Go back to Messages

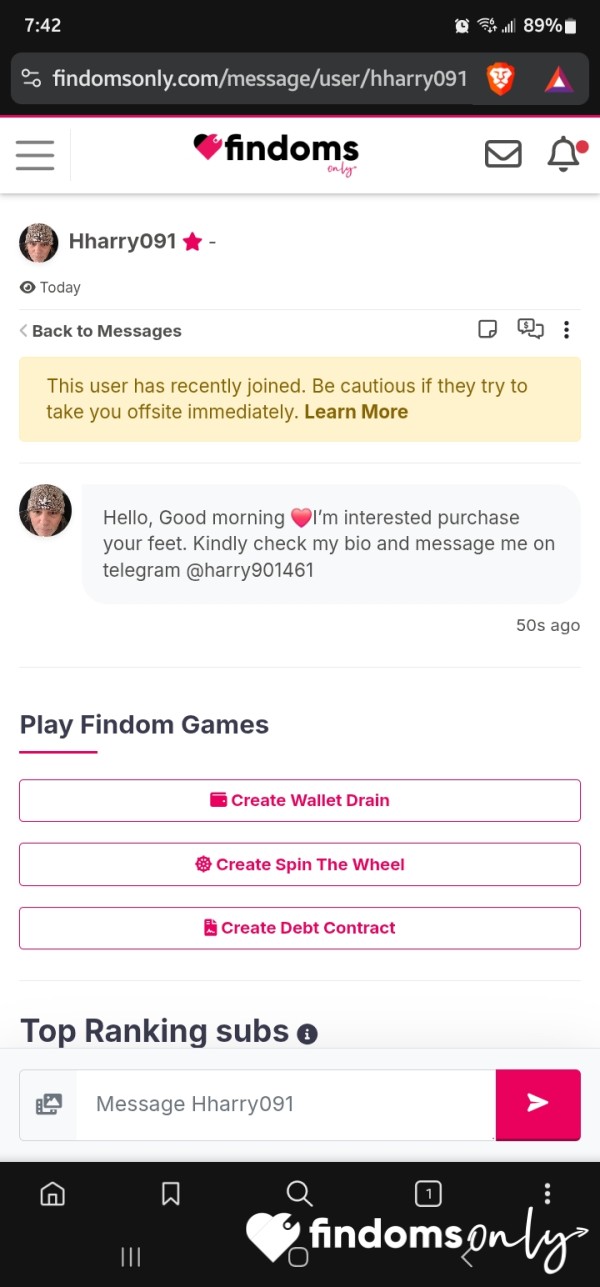tap(100, 331)
